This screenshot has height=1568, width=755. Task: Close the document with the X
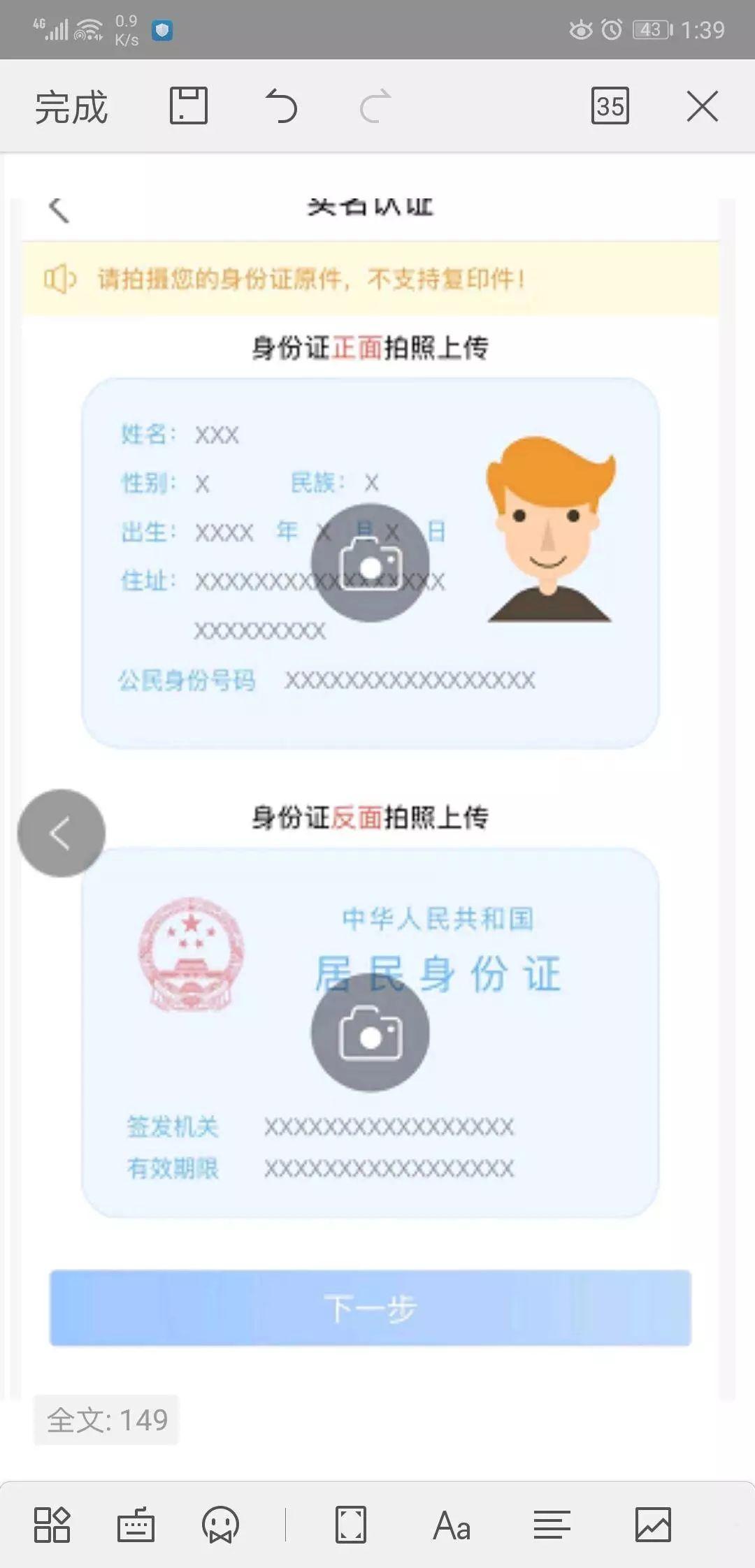coord(702,106)
